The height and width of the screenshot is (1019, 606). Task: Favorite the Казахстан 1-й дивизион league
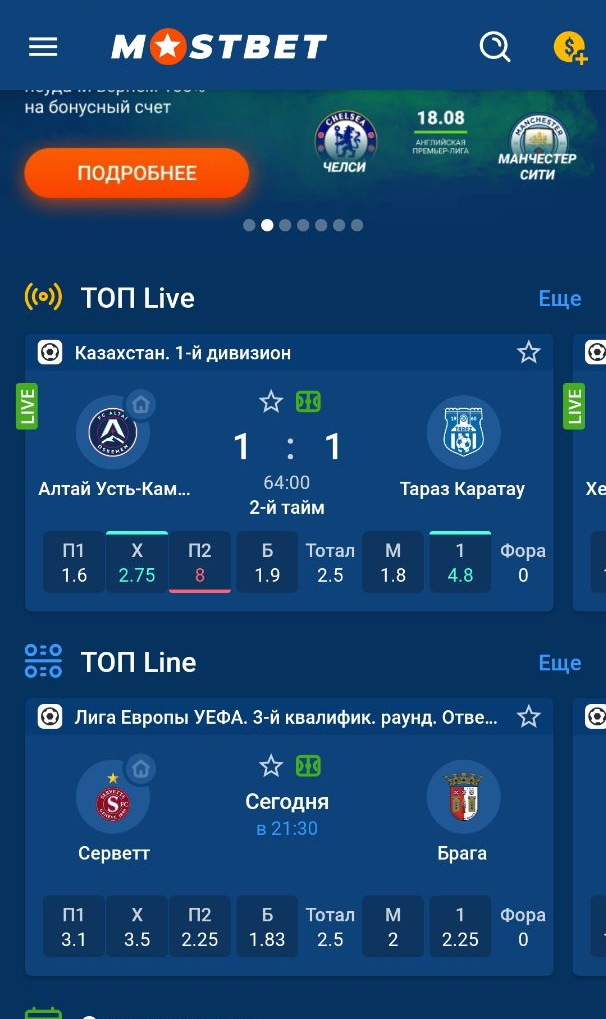click(x=528, y=352)
